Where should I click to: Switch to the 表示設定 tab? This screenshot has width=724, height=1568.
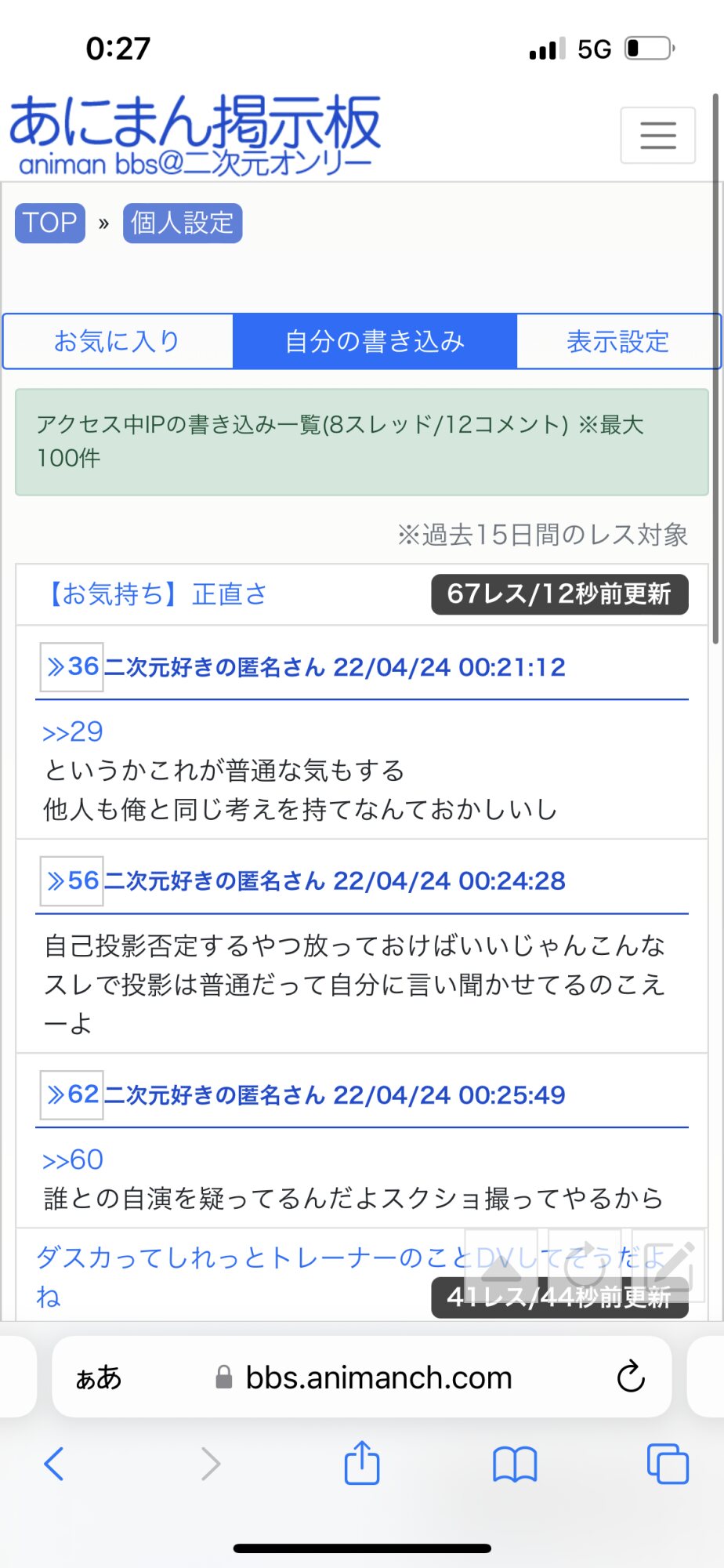point(618,341)
